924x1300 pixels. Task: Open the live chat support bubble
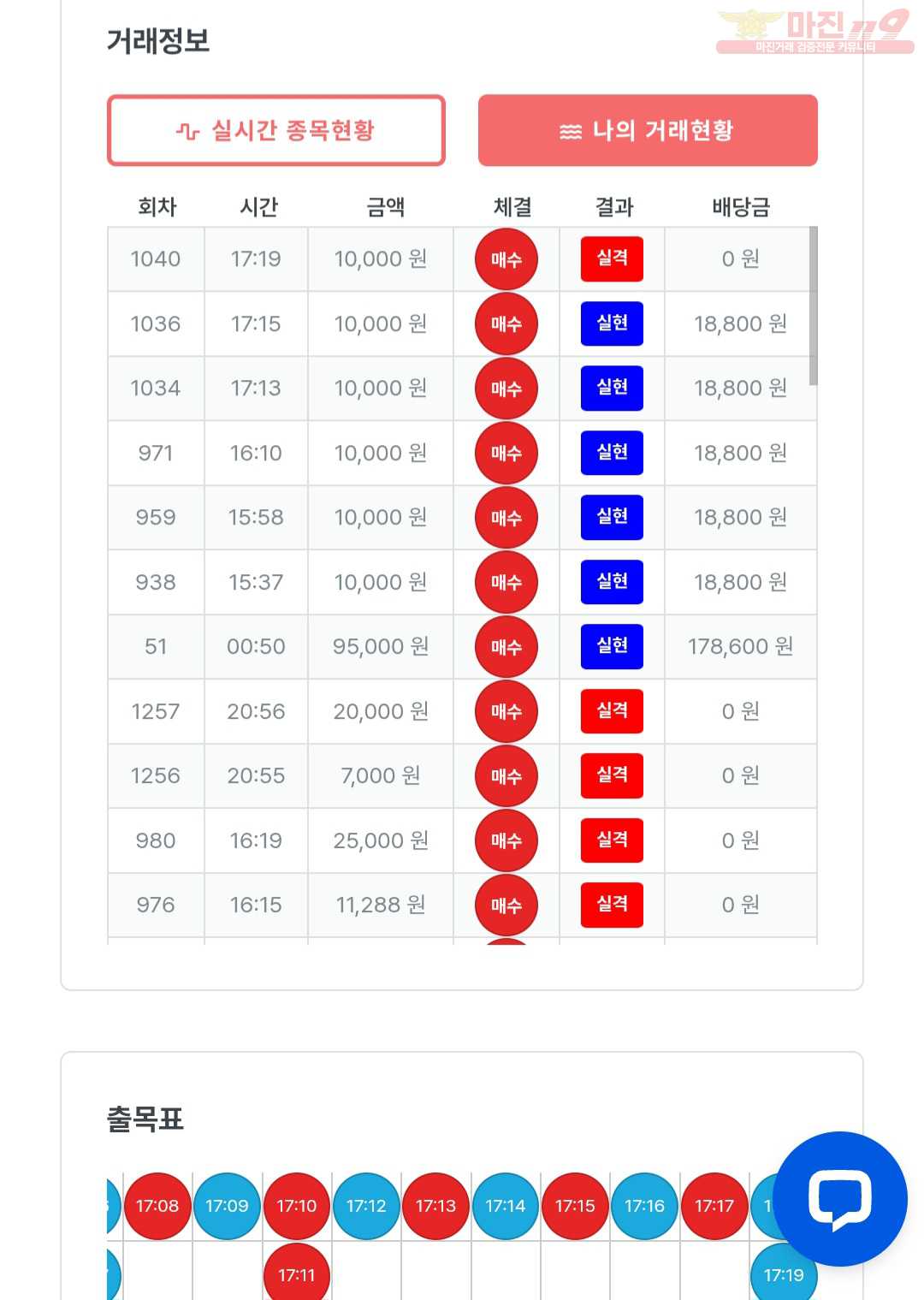pyautogui.click(x=839, y=1199)
